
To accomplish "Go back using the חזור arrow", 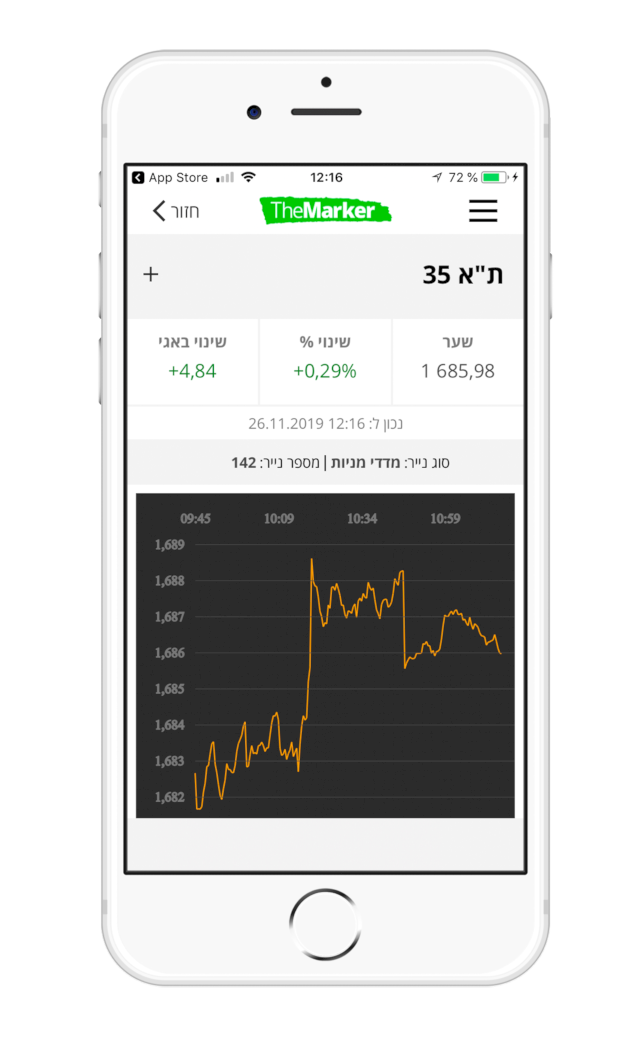I will 175,211.
